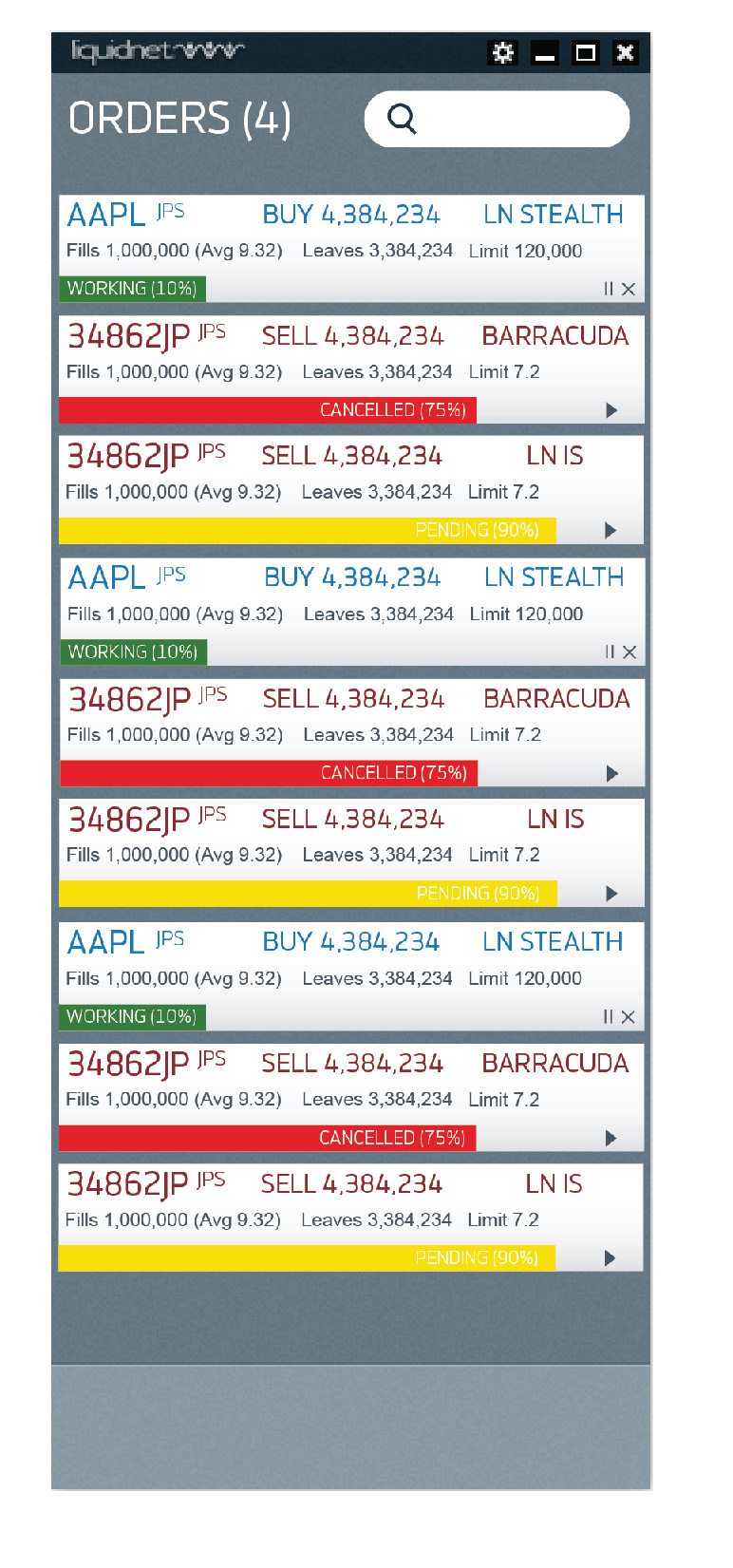Maximize the Liquidnet window

tap(586, 52)
